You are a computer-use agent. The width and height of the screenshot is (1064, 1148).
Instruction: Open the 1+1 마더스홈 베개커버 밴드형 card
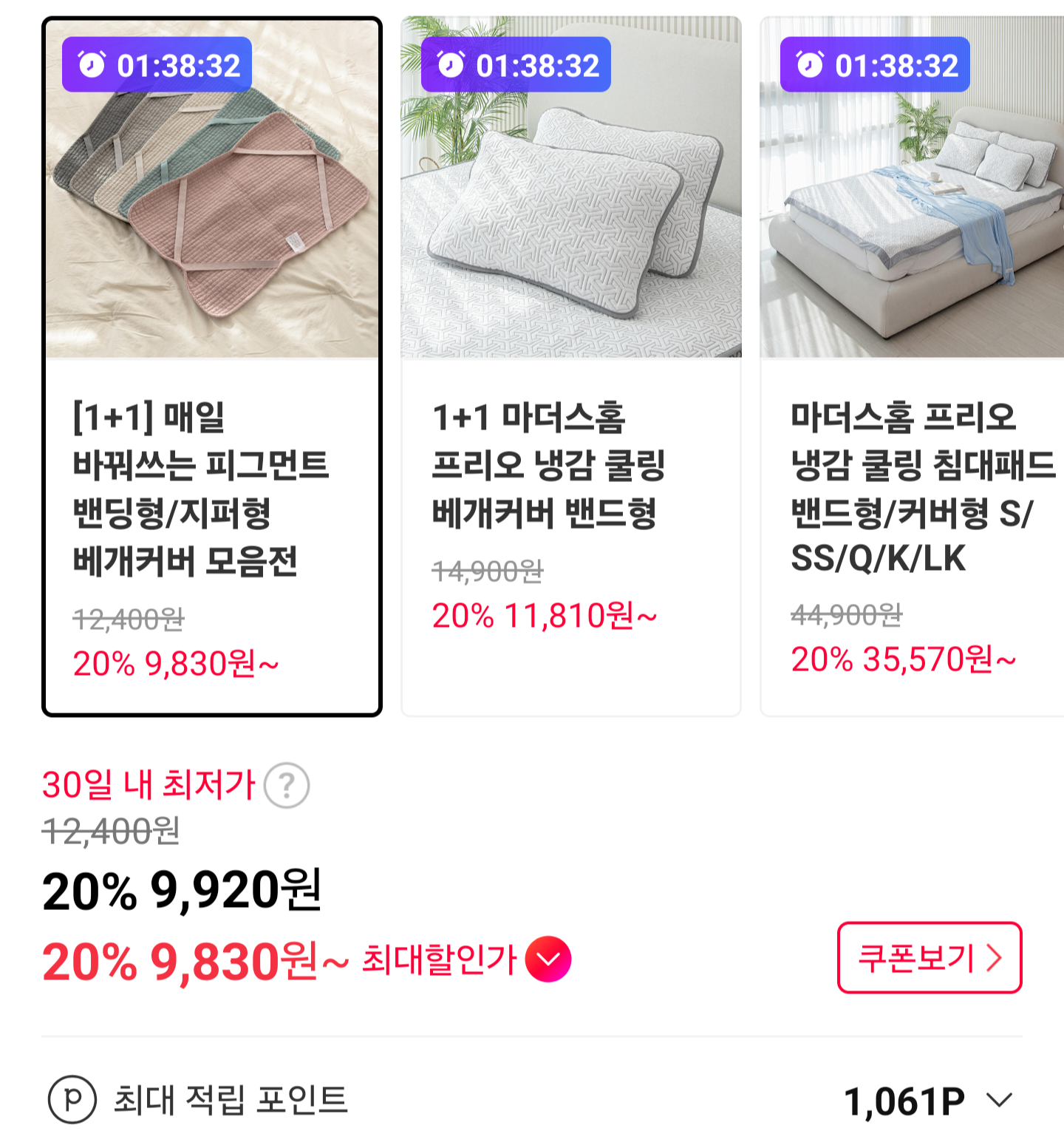(x=570, y=367)
